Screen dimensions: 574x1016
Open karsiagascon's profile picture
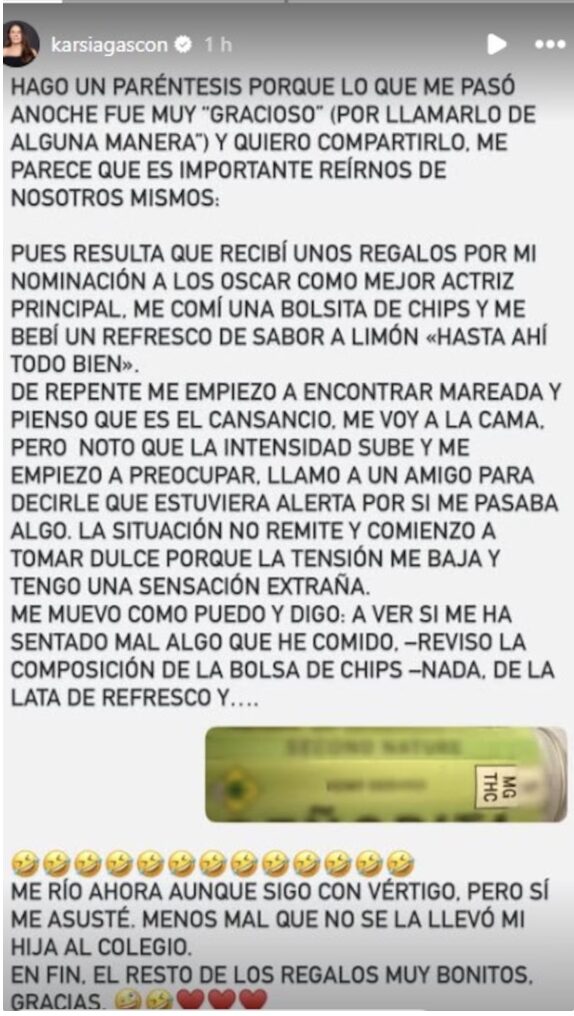coord(22,44)
